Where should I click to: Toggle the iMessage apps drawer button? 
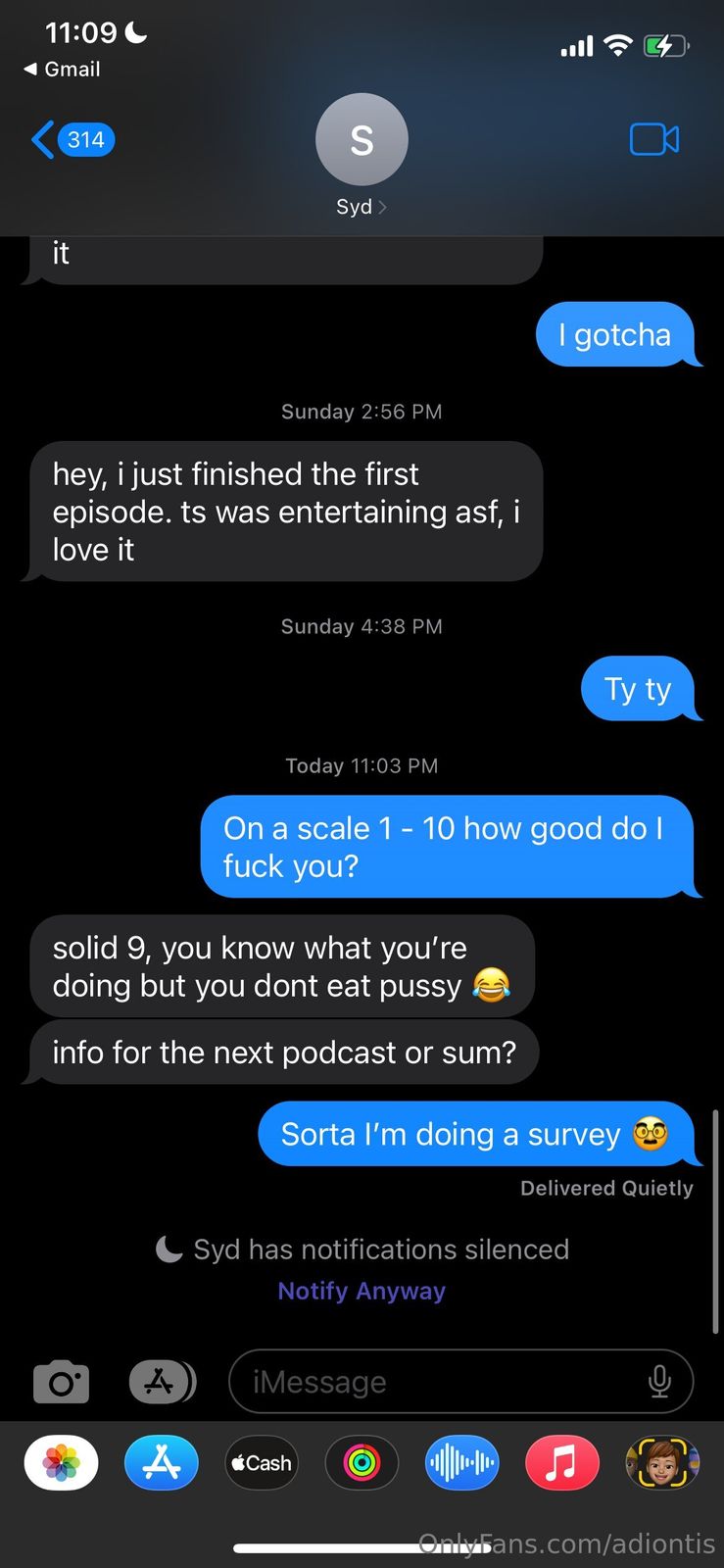point(162,1382)
